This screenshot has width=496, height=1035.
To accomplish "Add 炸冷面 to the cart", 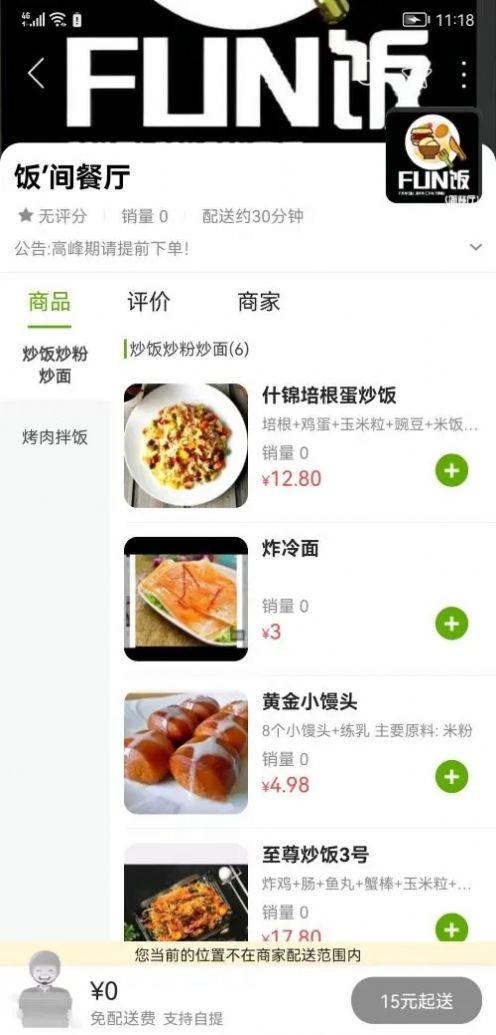I will (x=452, y=624).
